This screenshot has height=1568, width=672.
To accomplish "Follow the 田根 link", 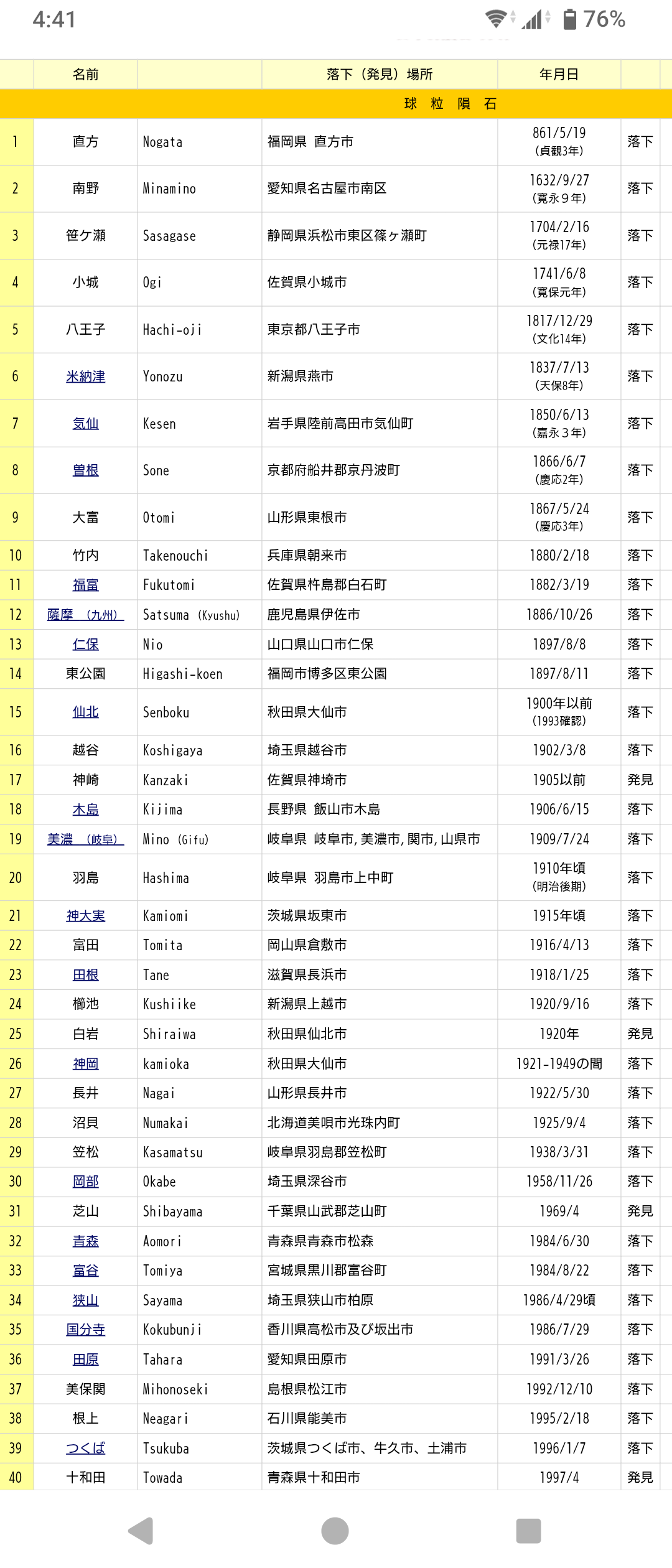I will click(85, 975).
